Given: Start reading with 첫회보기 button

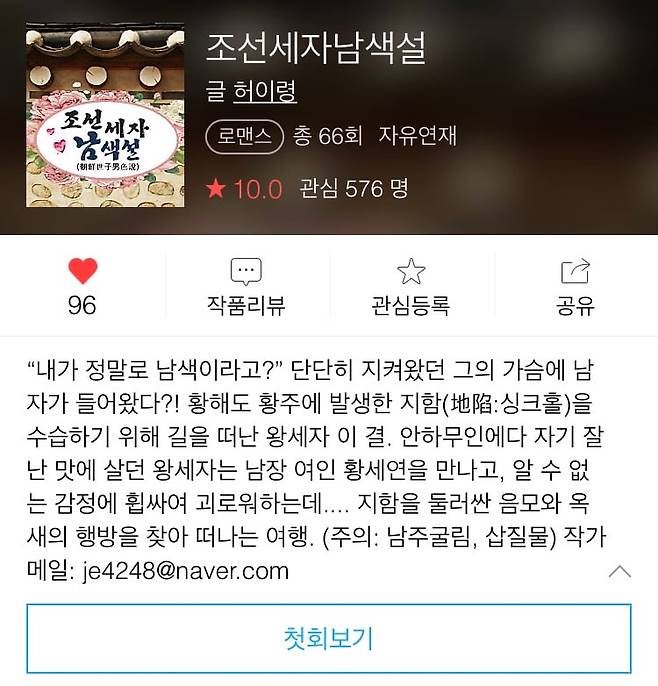Looking at the screenshot, I should tap(329, 638).
